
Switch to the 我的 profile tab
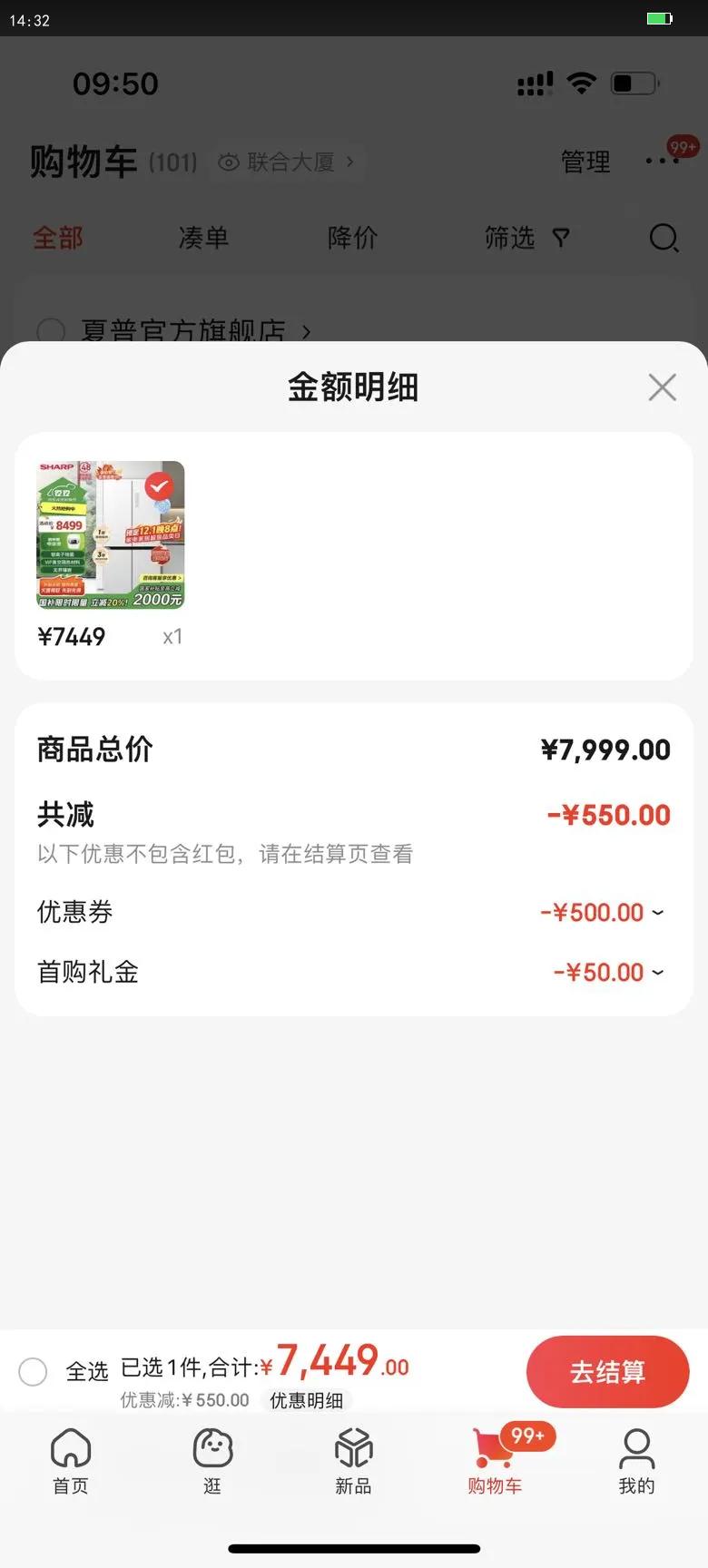636,1461
